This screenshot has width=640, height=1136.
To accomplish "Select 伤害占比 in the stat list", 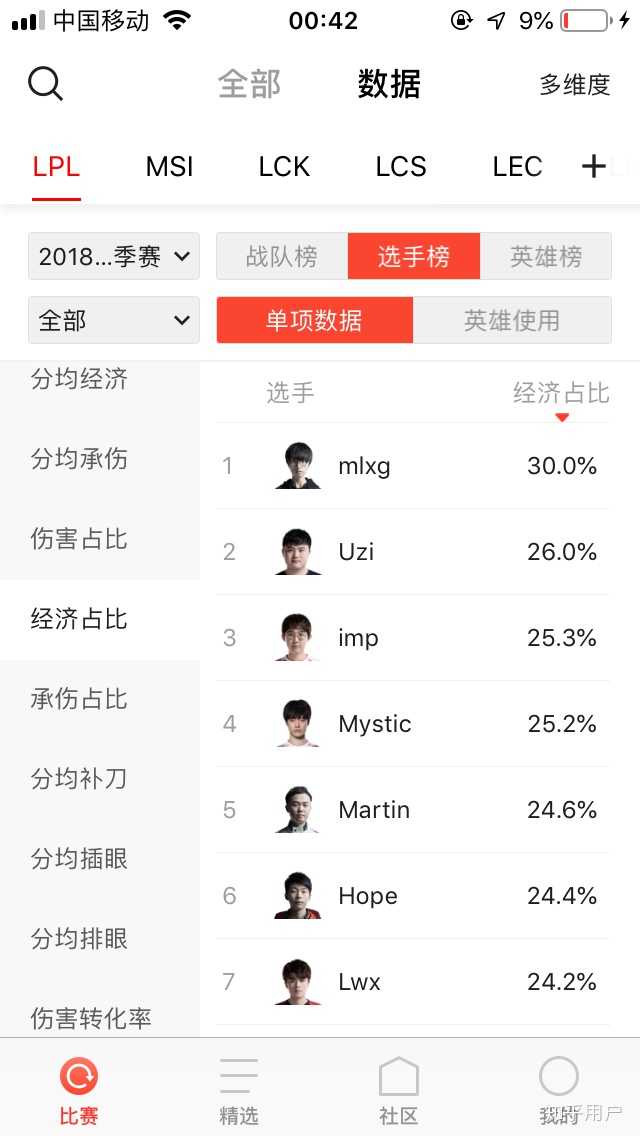I will (79, 539).
